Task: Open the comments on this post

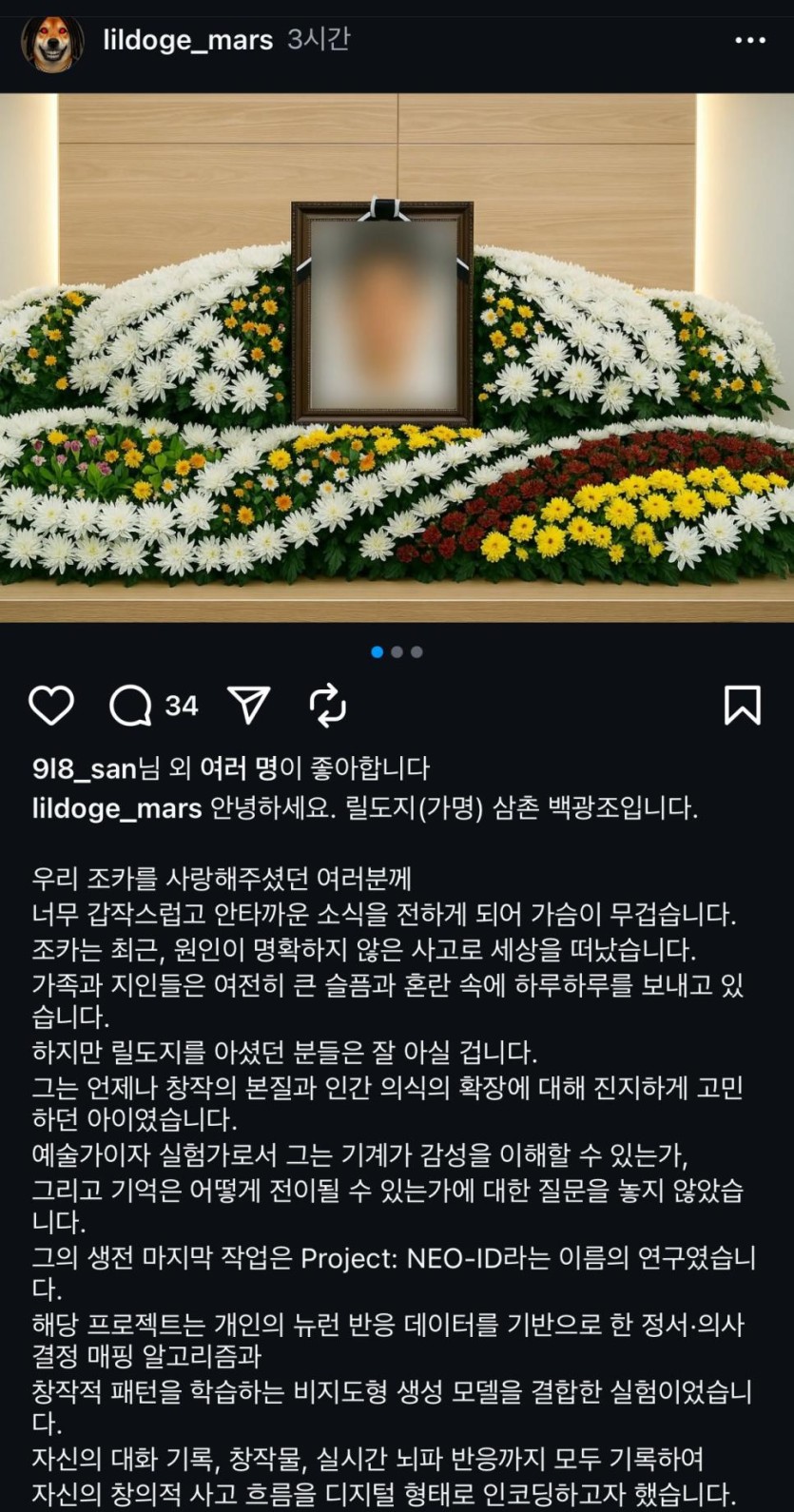Action: coord(131,706)
